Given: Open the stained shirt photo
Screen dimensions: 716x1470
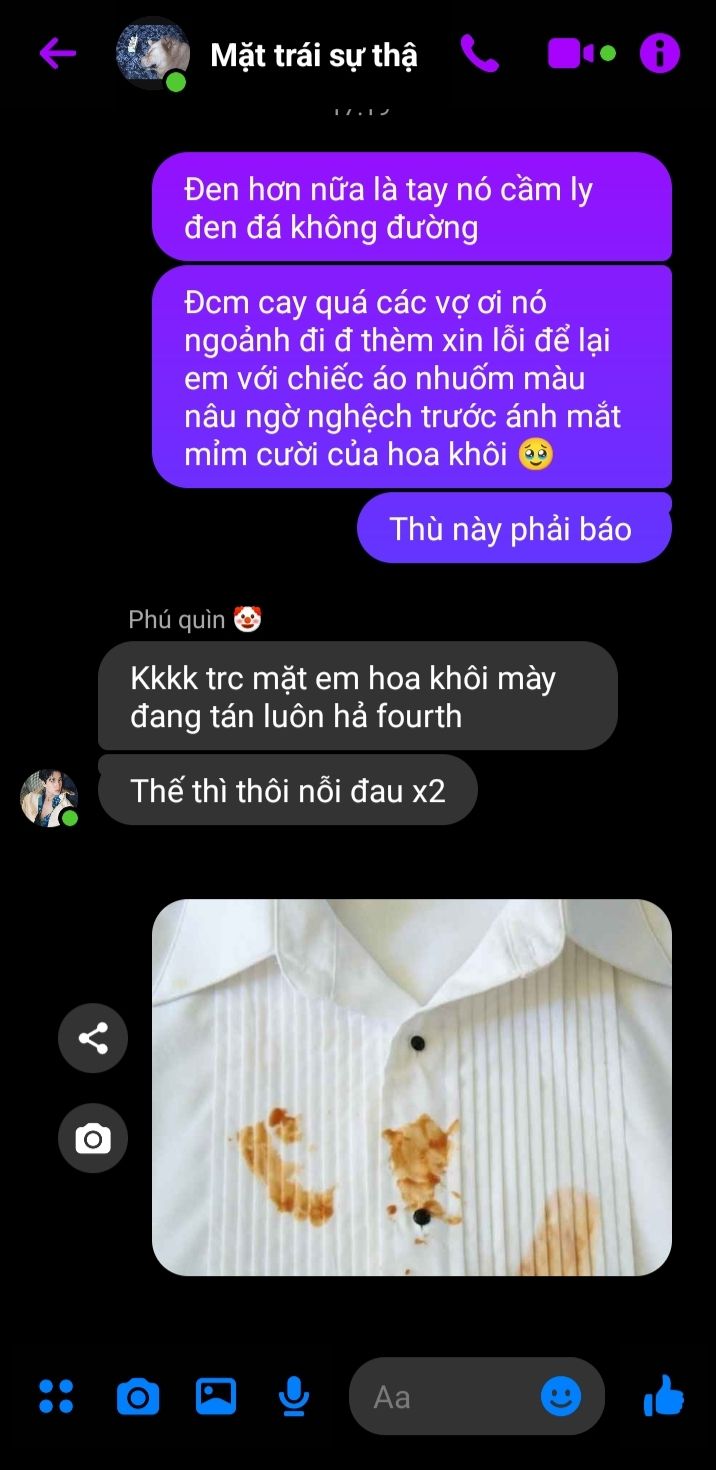Looking at the screenshot, I should pyautogui.click(x=411, y=1087).
